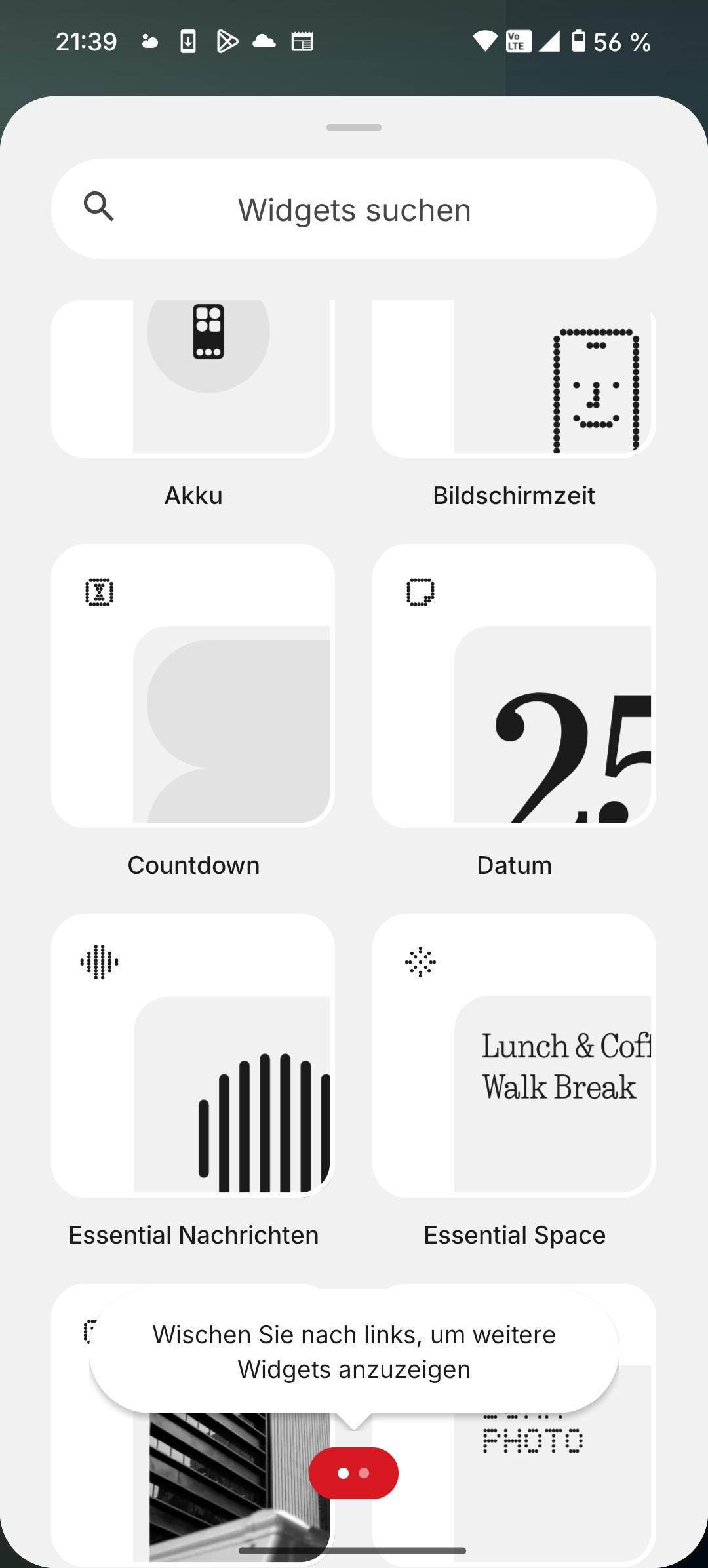The height and width of the screenshot is (1568, 708).
Task: Open the Datum widget card
Action: [514, 686]
